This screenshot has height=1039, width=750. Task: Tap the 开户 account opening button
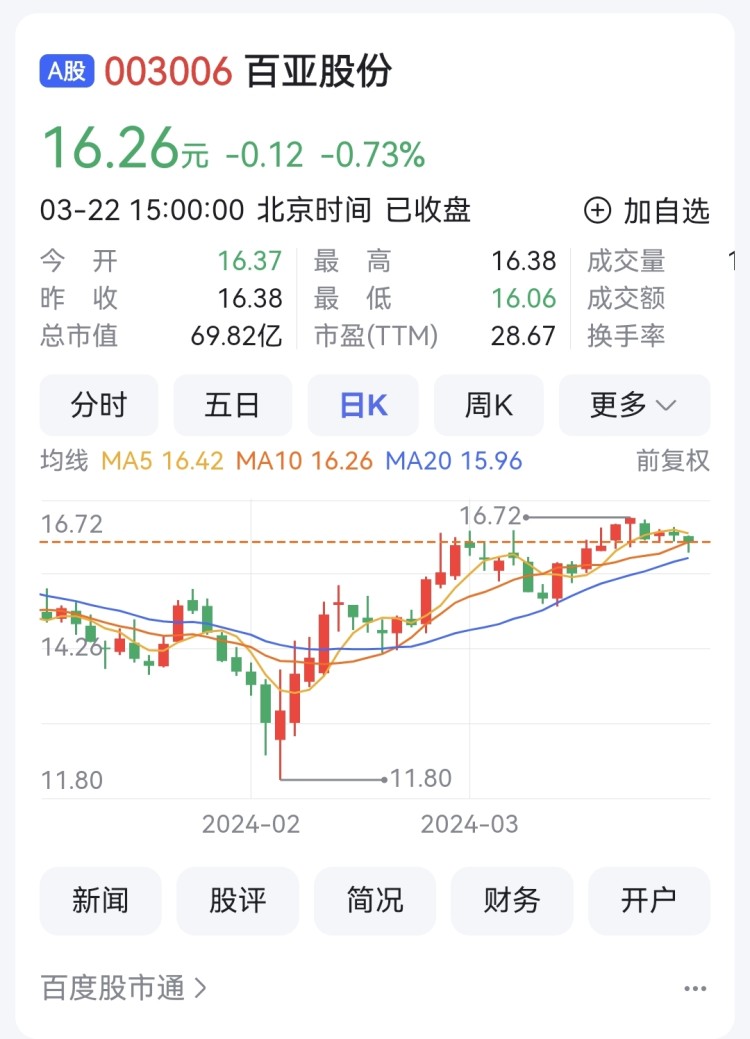coord(649,900)
